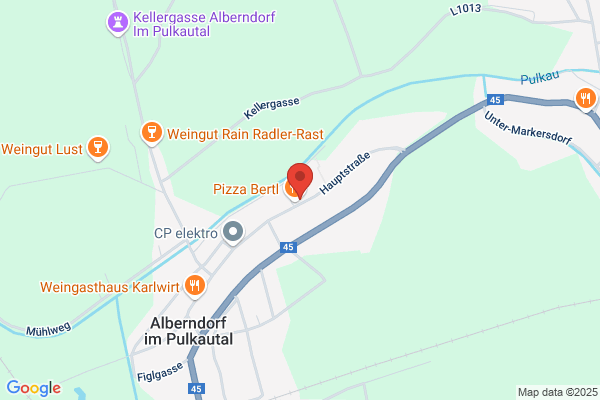
Task: Tap the red location pin on Hauptstraße
Action: click(x=300, y=180)
